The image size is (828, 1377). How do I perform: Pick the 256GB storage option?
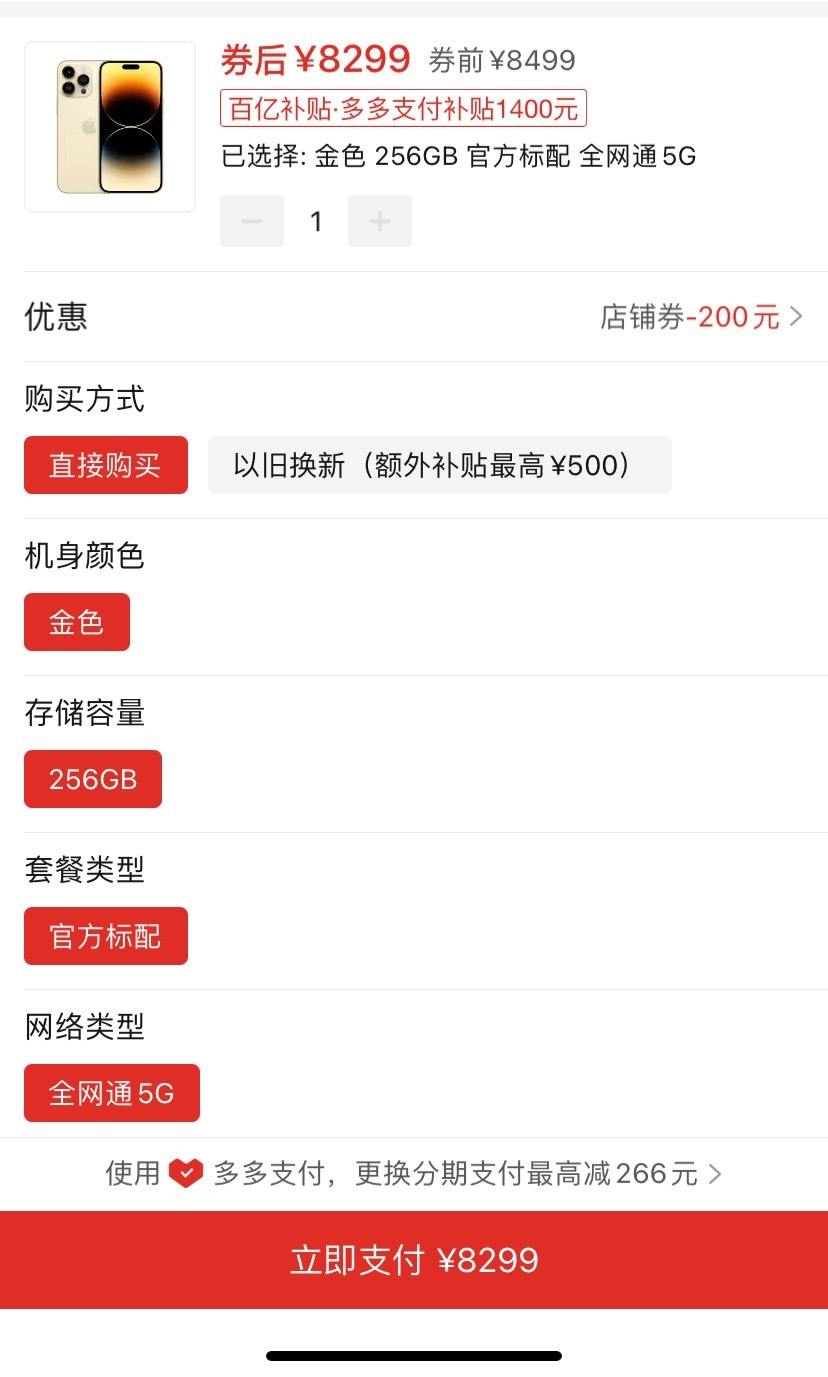click(93, 779)
